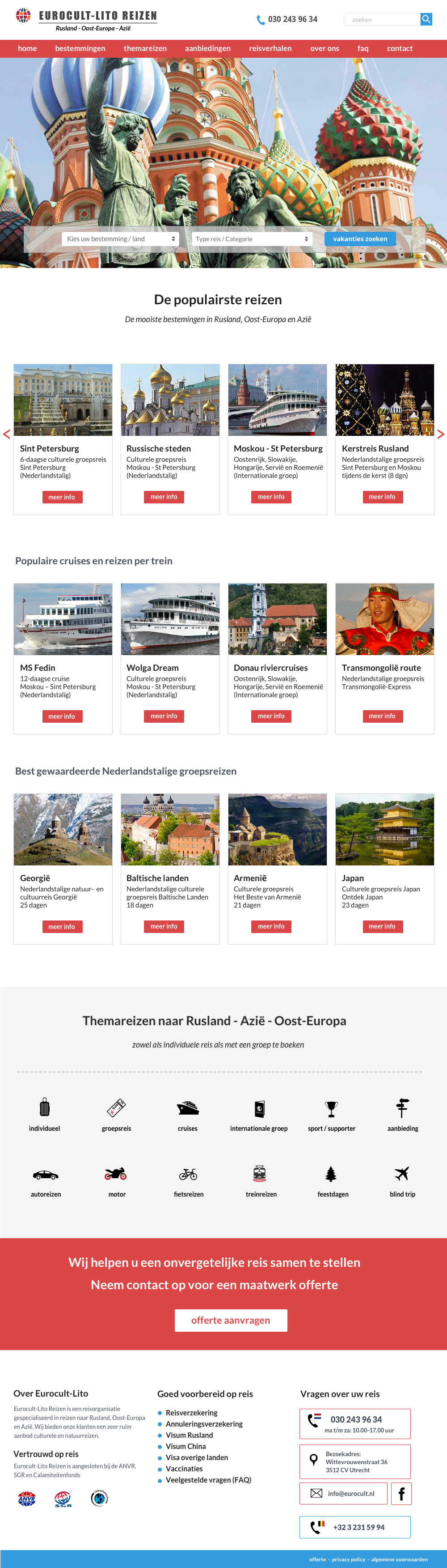447x1568 pixels.
Task: Tap the info@eurocult.nl email button
Action: point(342,1494)
